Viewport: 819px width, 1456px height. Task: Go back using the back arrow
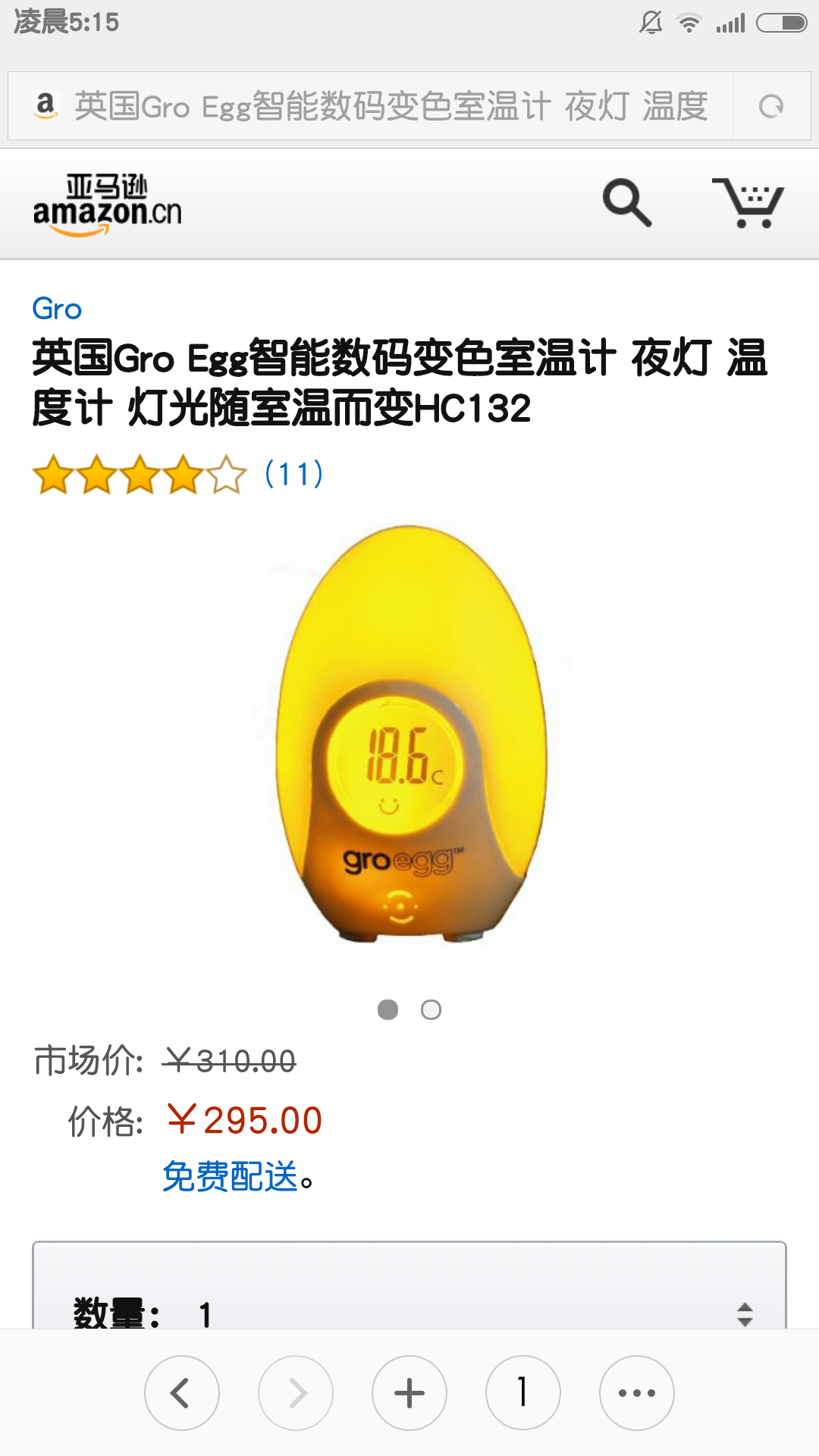click(180, 1392)
